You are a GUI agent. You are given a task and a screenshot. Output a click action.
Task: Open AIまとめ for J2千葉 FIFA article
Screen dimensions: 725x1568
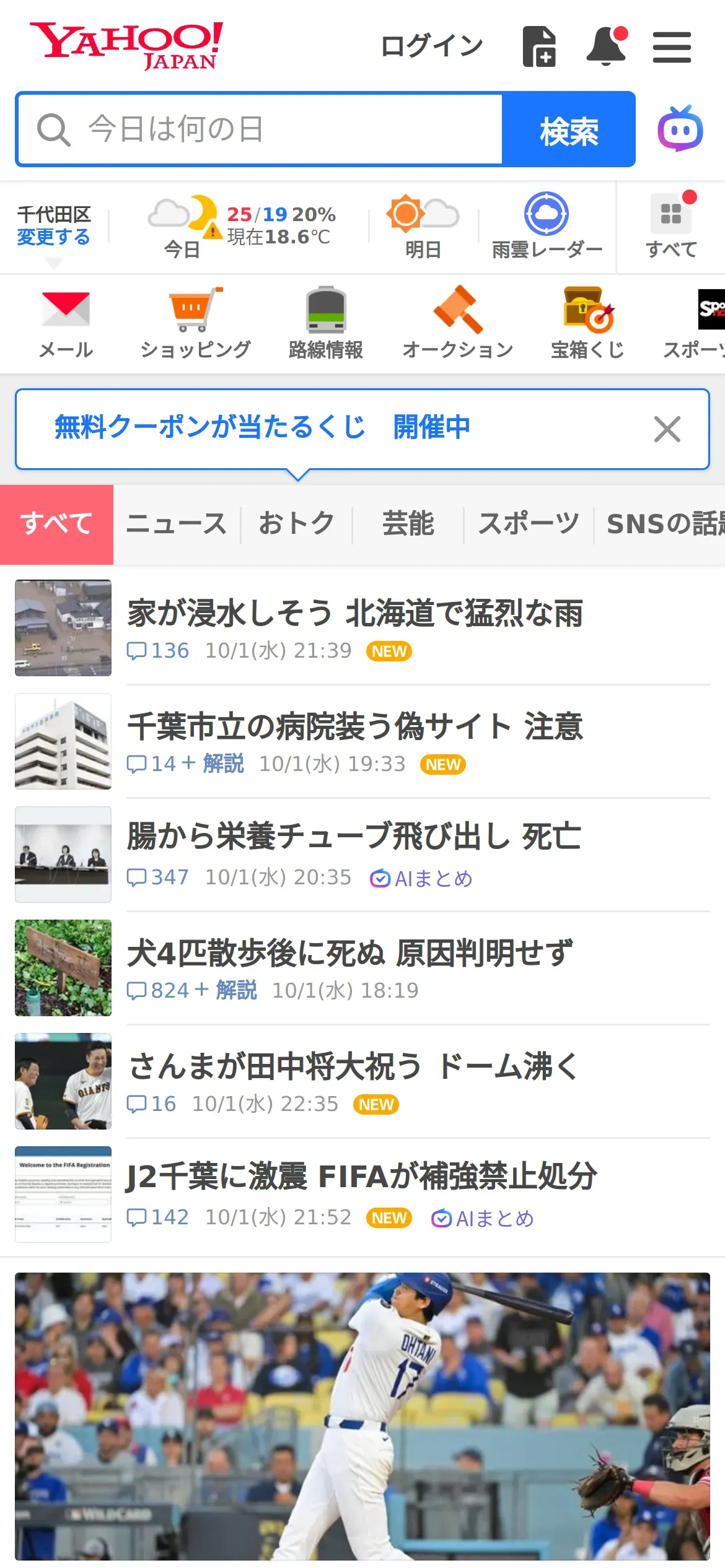tap(483, 1219)
